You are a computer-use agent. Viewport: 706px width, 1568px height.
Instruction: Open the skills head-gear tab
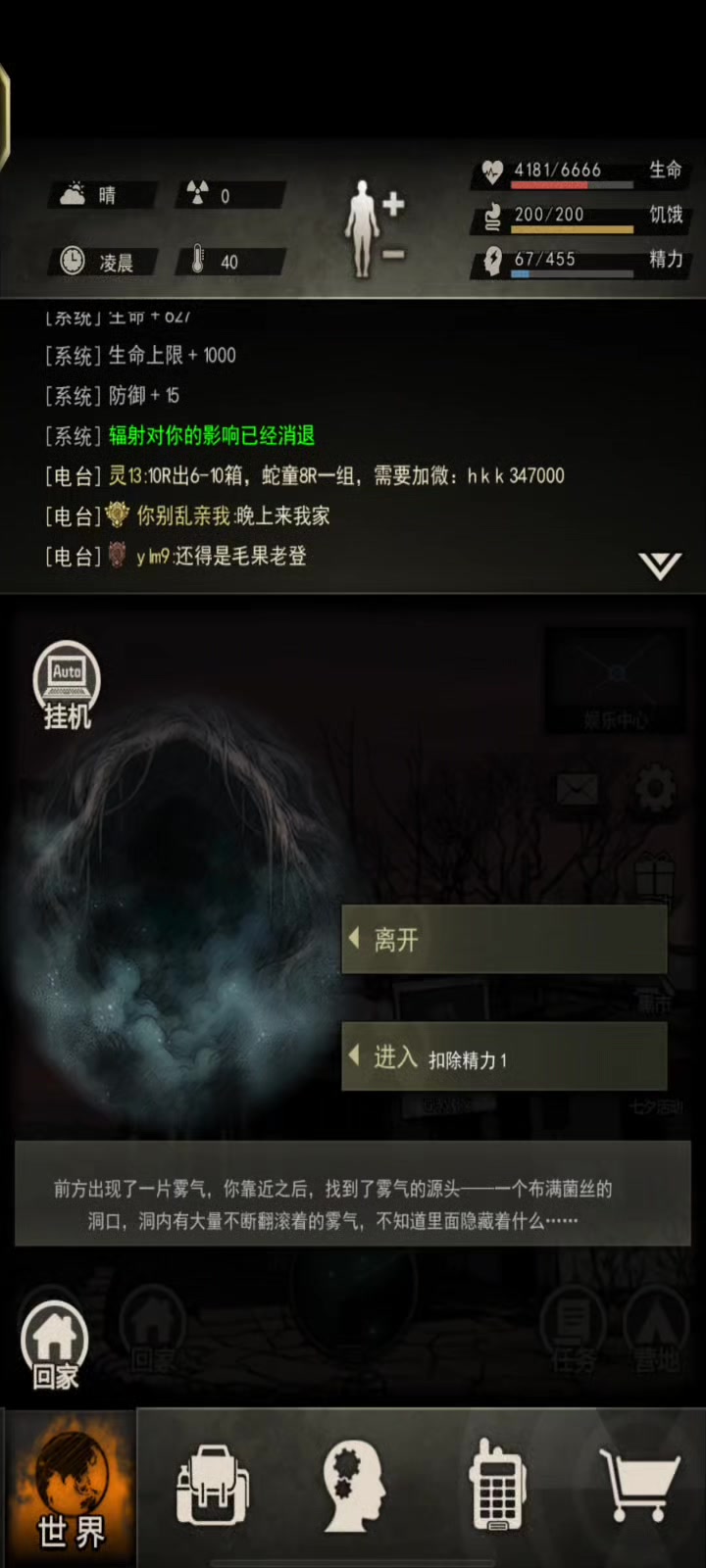click(x=353, y=1490)
